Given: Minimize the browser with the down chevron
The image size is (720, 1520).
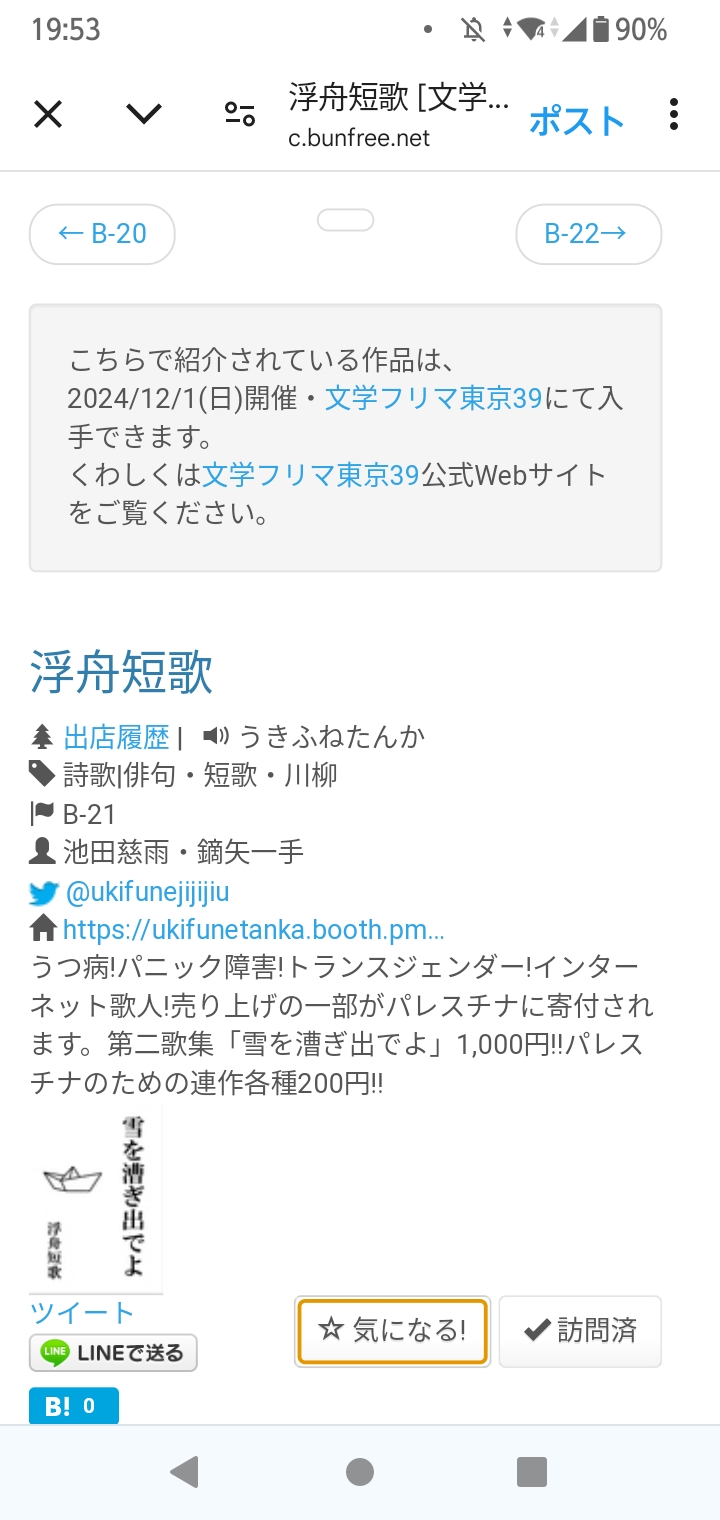Looking at the screenshot, I should click(144, 115).
